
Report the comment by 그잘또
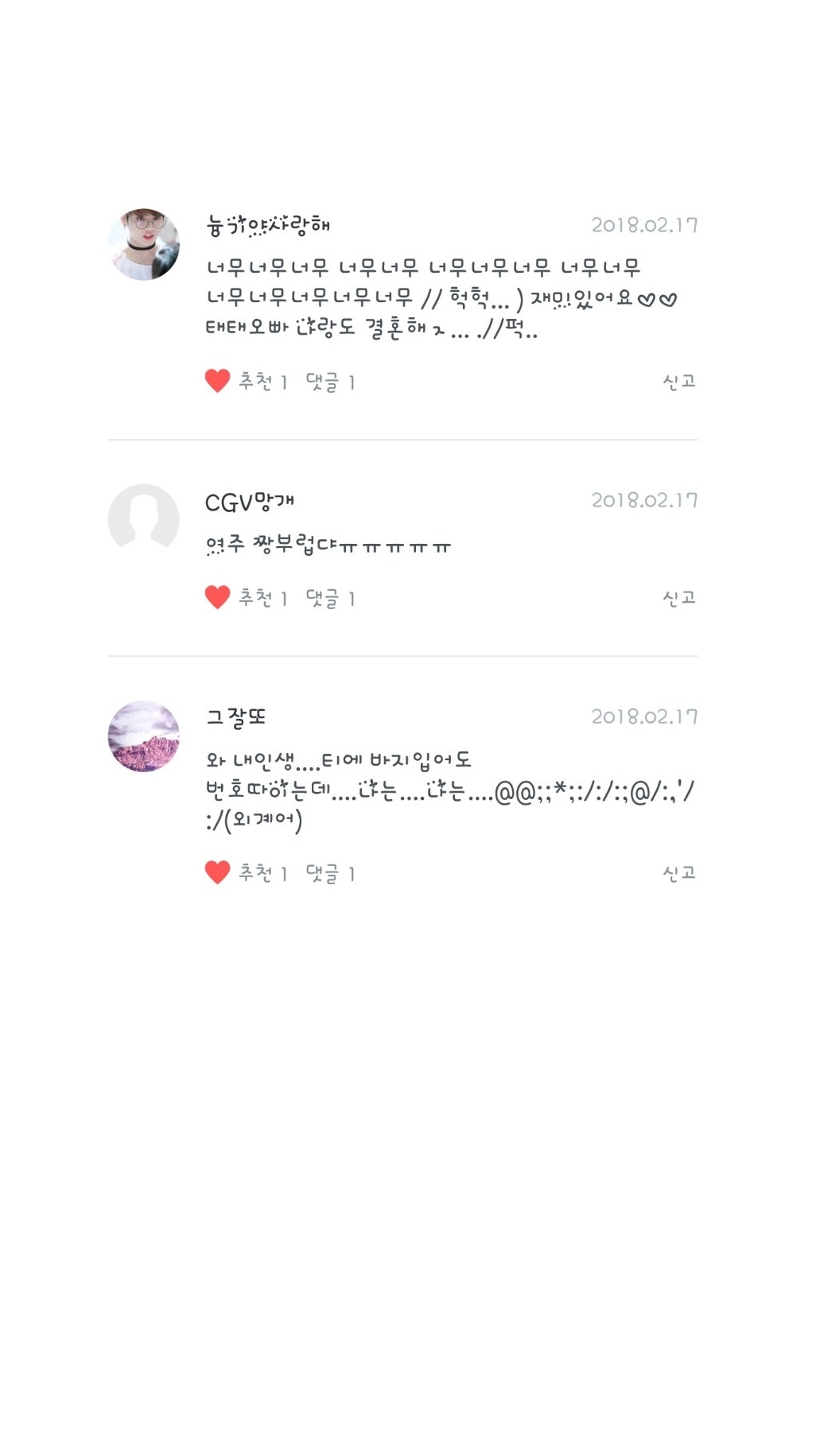point(679,873)
